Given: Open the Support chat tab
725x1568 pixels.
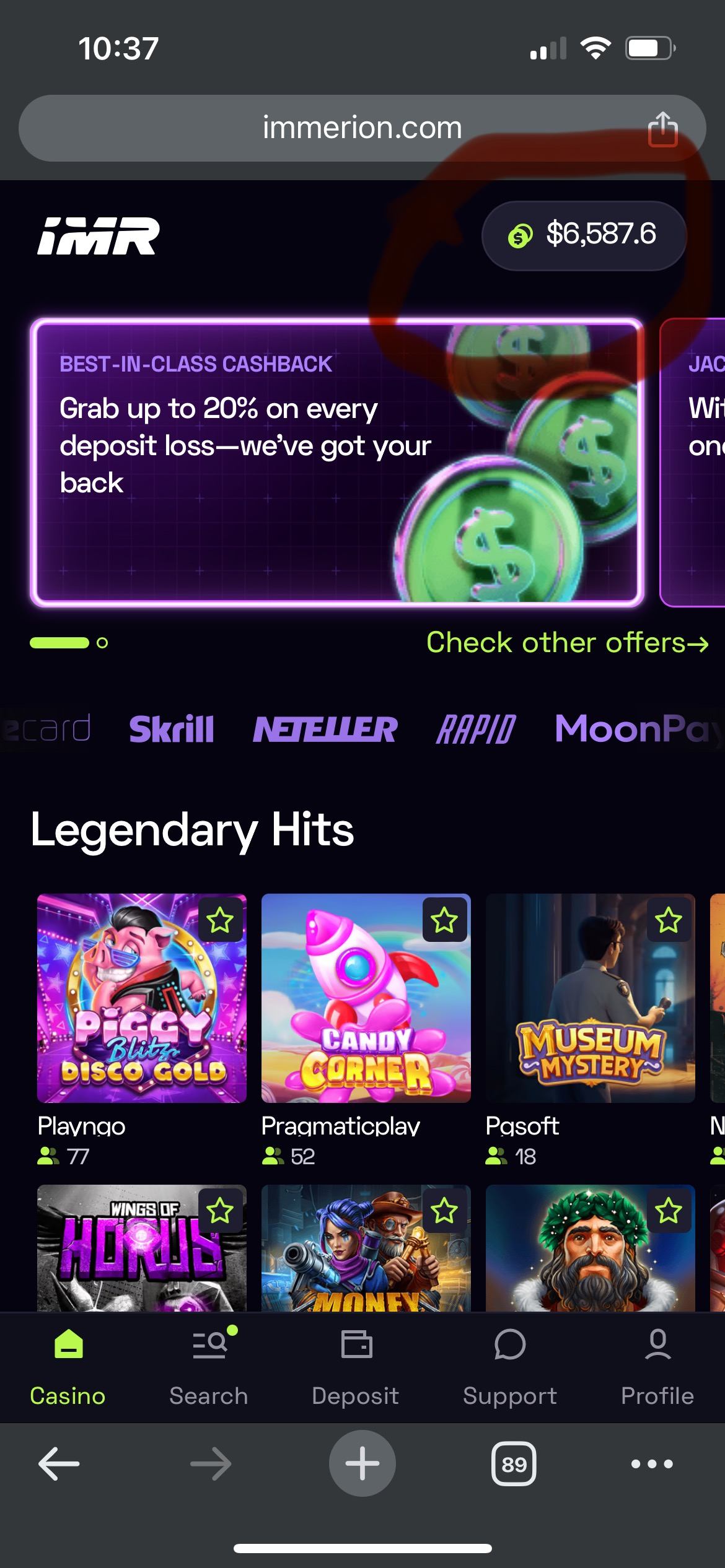Looking at the screenshot, I should [x=509, y=1366].
